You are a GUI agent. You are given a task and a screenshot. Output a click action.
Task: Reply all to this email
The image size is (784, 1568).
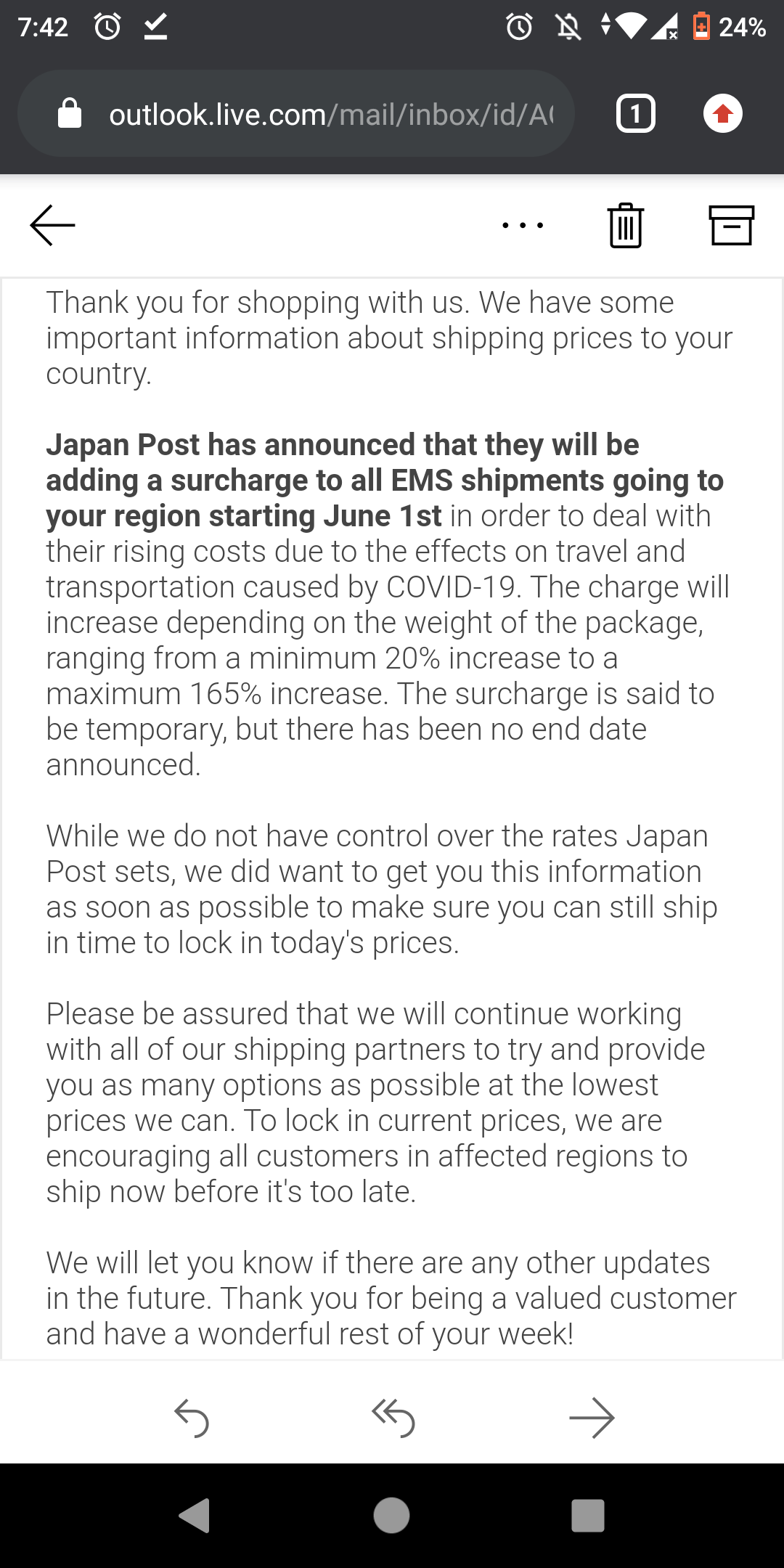[393, 1418]
